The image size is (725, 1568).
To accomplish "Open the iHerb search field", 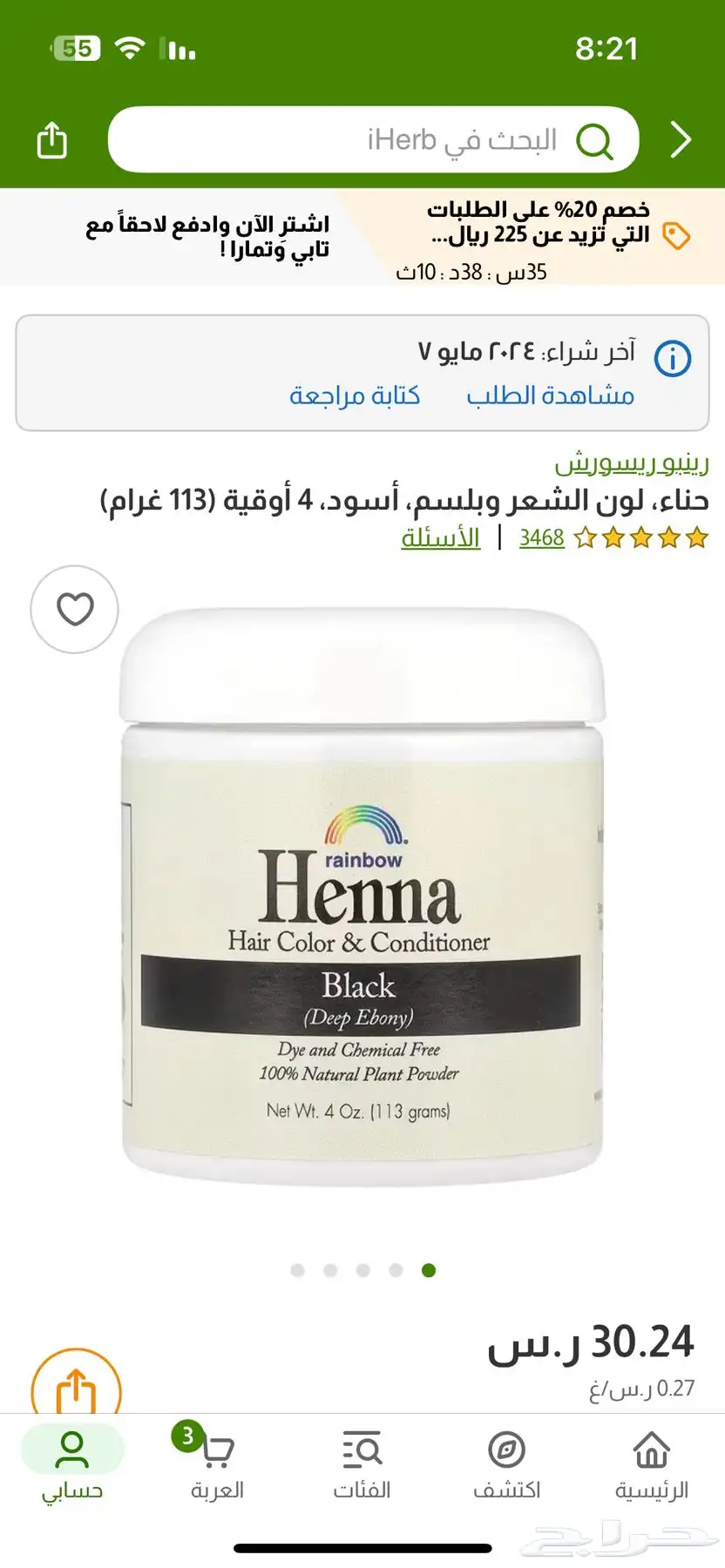I will (x=375, y=140).
